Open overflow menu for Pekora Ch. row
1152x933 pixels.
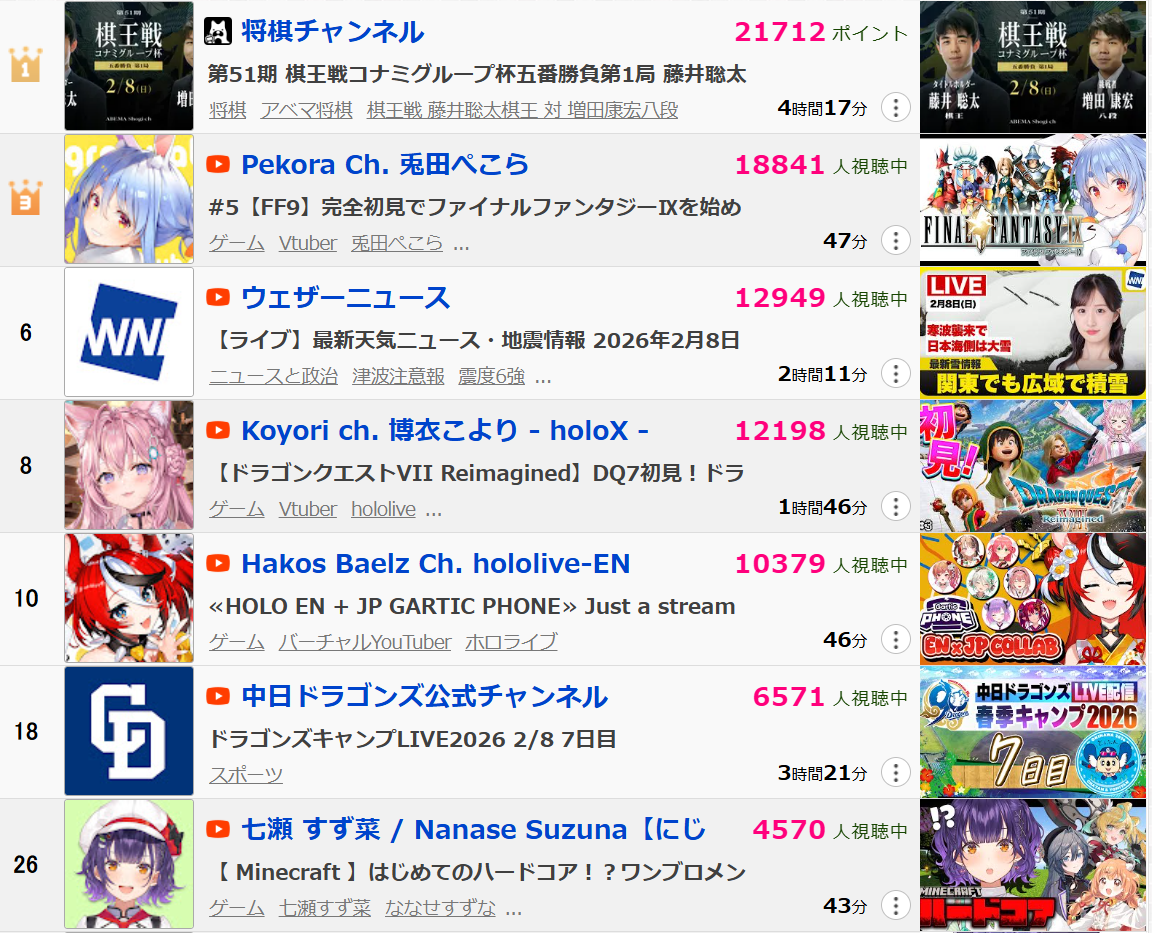click(895, 240)
